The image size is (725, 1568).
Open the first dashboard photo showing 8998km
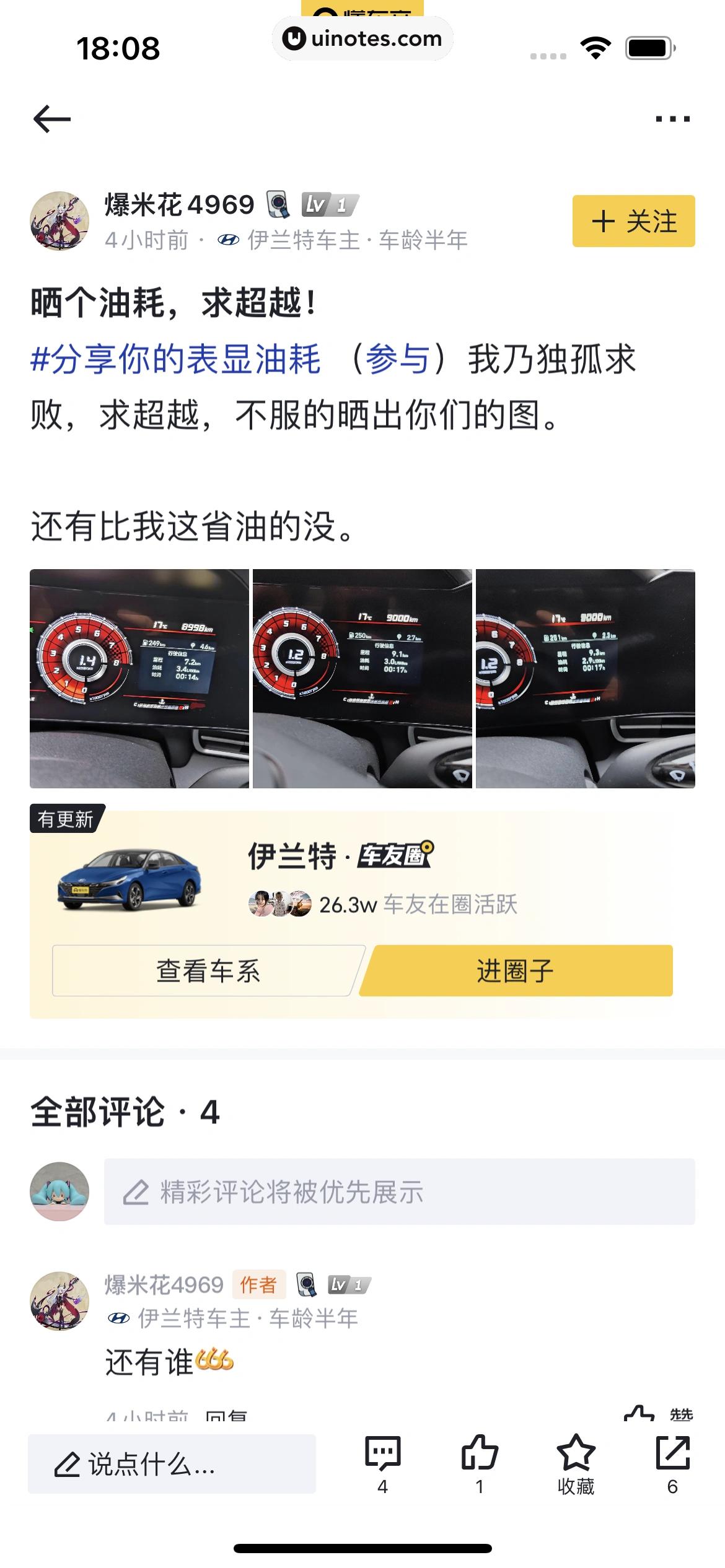click(139, 678)
